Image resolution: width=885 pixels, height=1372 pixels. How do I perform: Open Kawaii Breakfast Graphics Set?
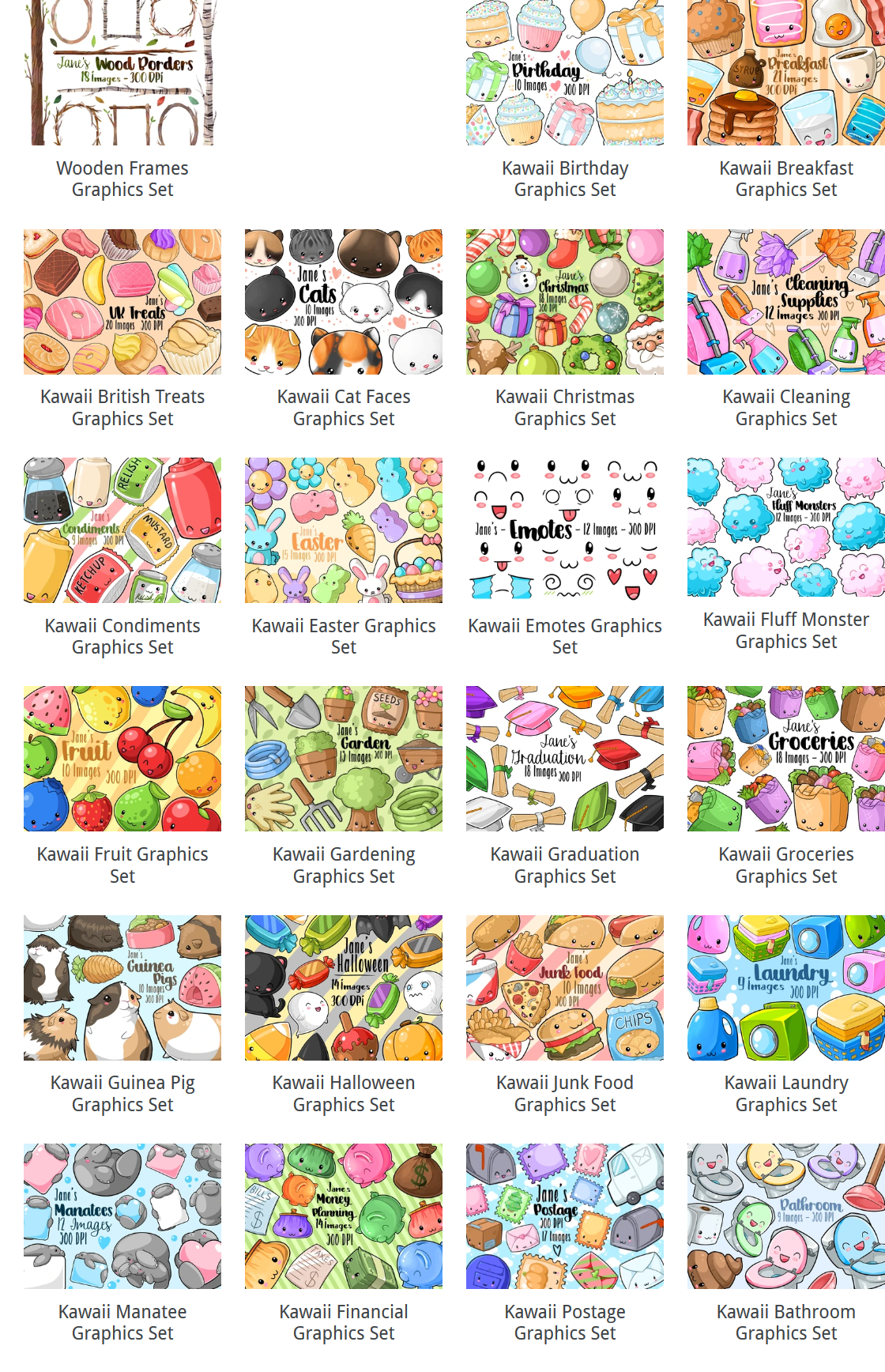pyautogui.click(x=786, y=179)
